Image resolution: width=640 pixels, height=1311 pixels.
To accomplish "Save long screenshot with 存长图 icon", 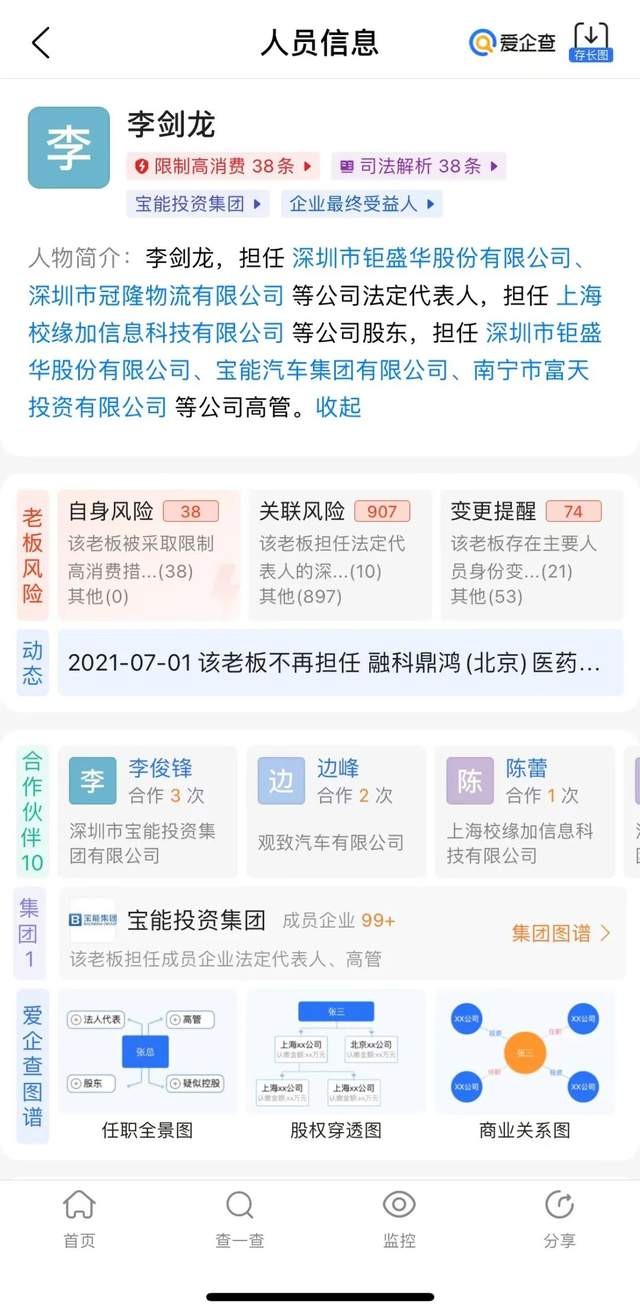I will (590, 42).
